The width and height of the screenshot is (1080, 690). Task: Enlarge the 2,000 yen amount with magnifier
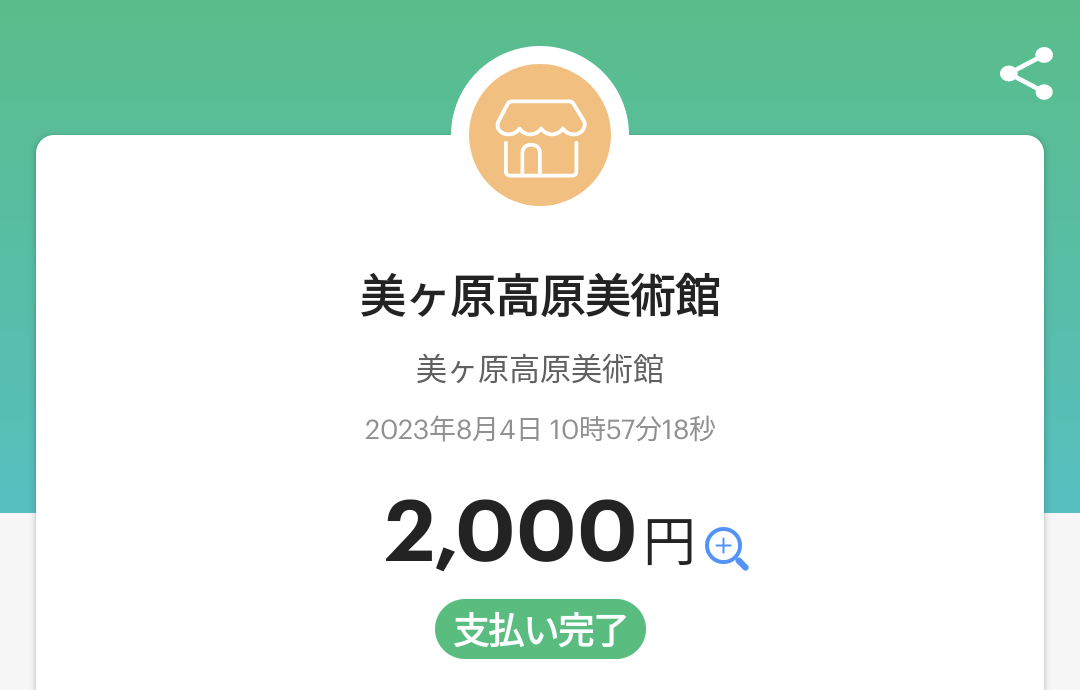click(x=726, y=548)
